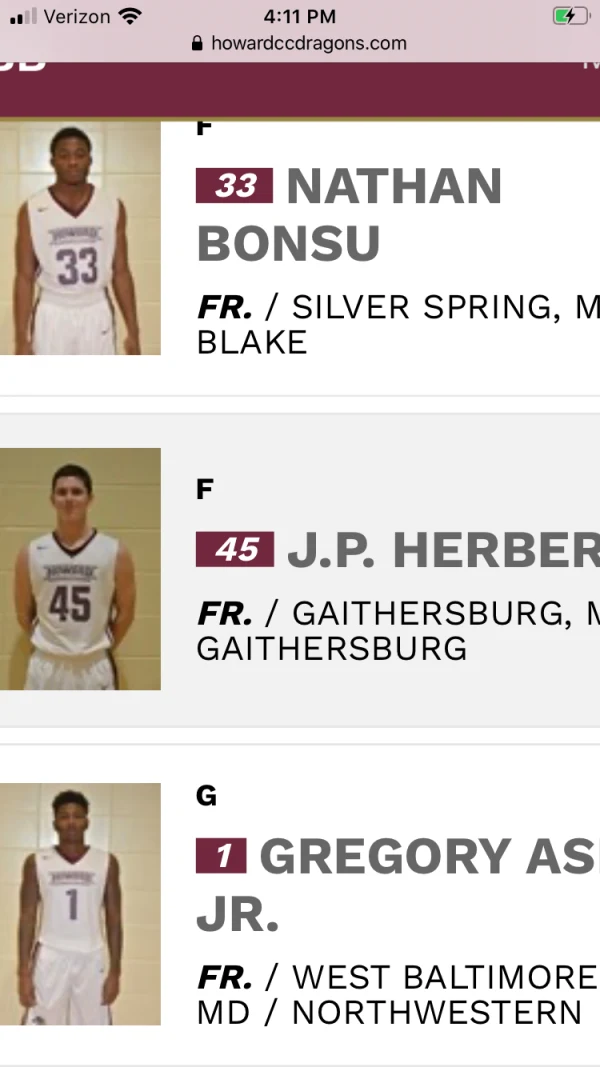View the number 45 player photo
The height and width of the screenshot is (1067, 600).
pos(79,569)
